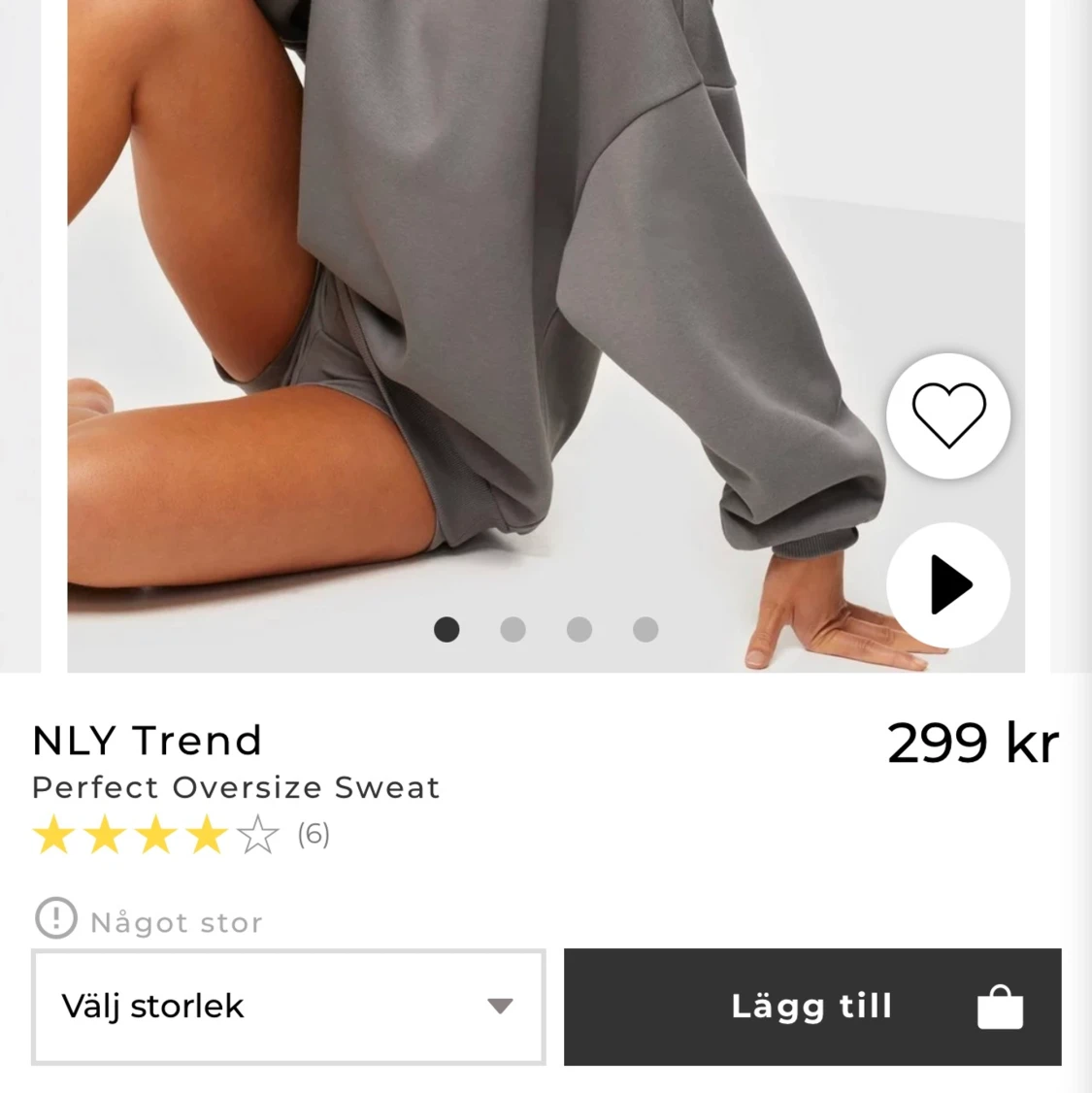This screenshot has width=1092, height=1093.
Task: Click the dropdown chevron next to Välj storlek
Action: [x=500, y=1007]
